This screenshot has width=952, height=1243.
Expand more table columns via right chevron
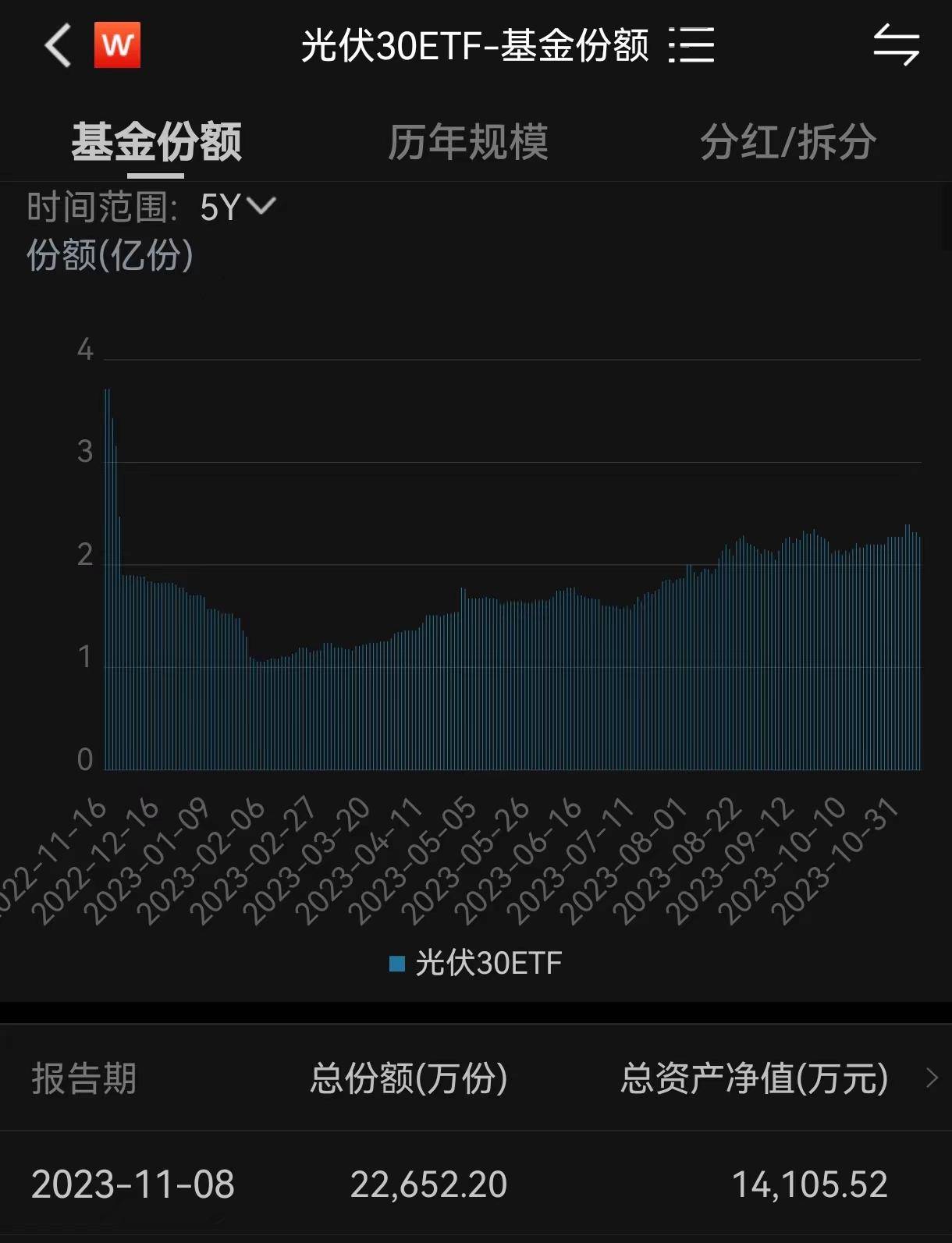tap(930, 1079)
